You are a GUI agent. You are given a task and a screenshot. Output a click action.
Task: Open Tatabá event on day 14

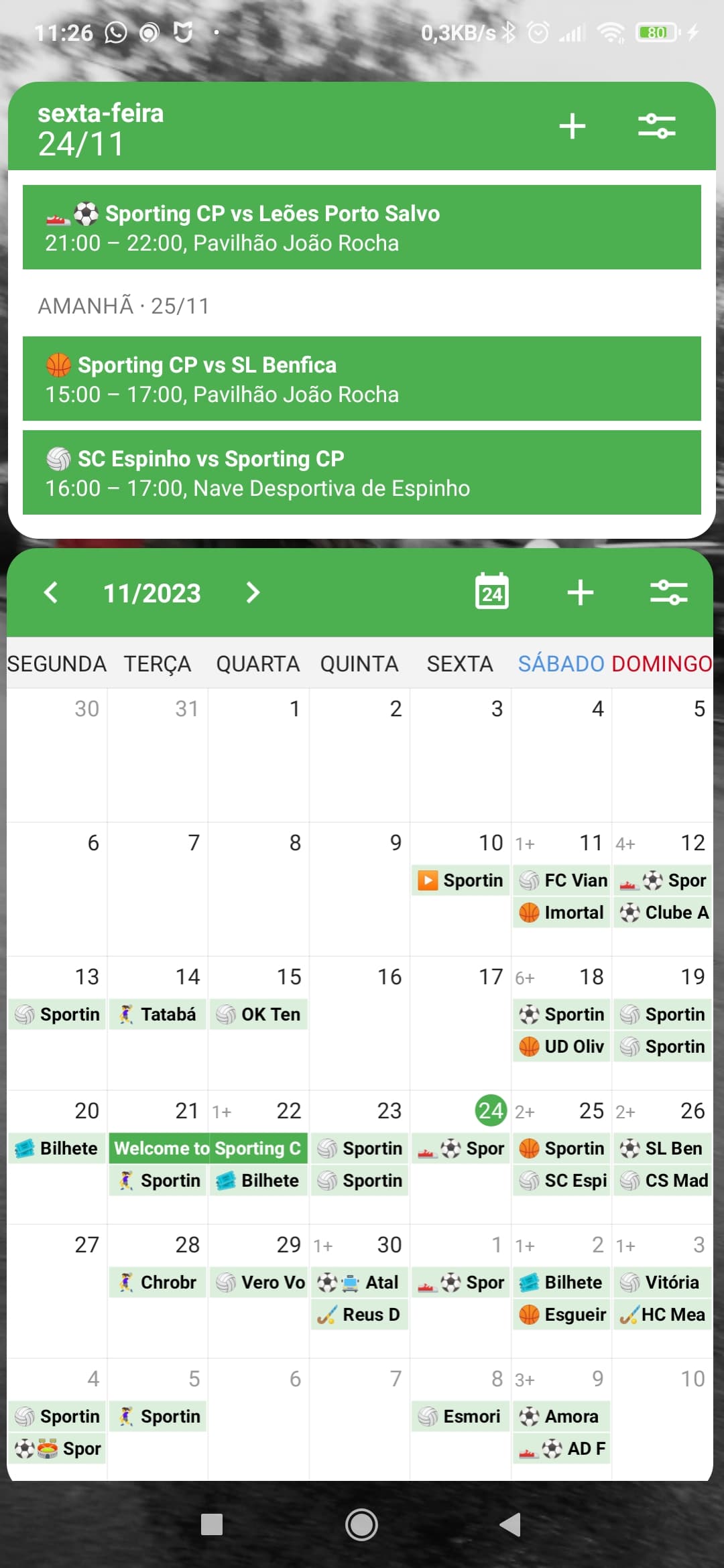pos(158,1015)
